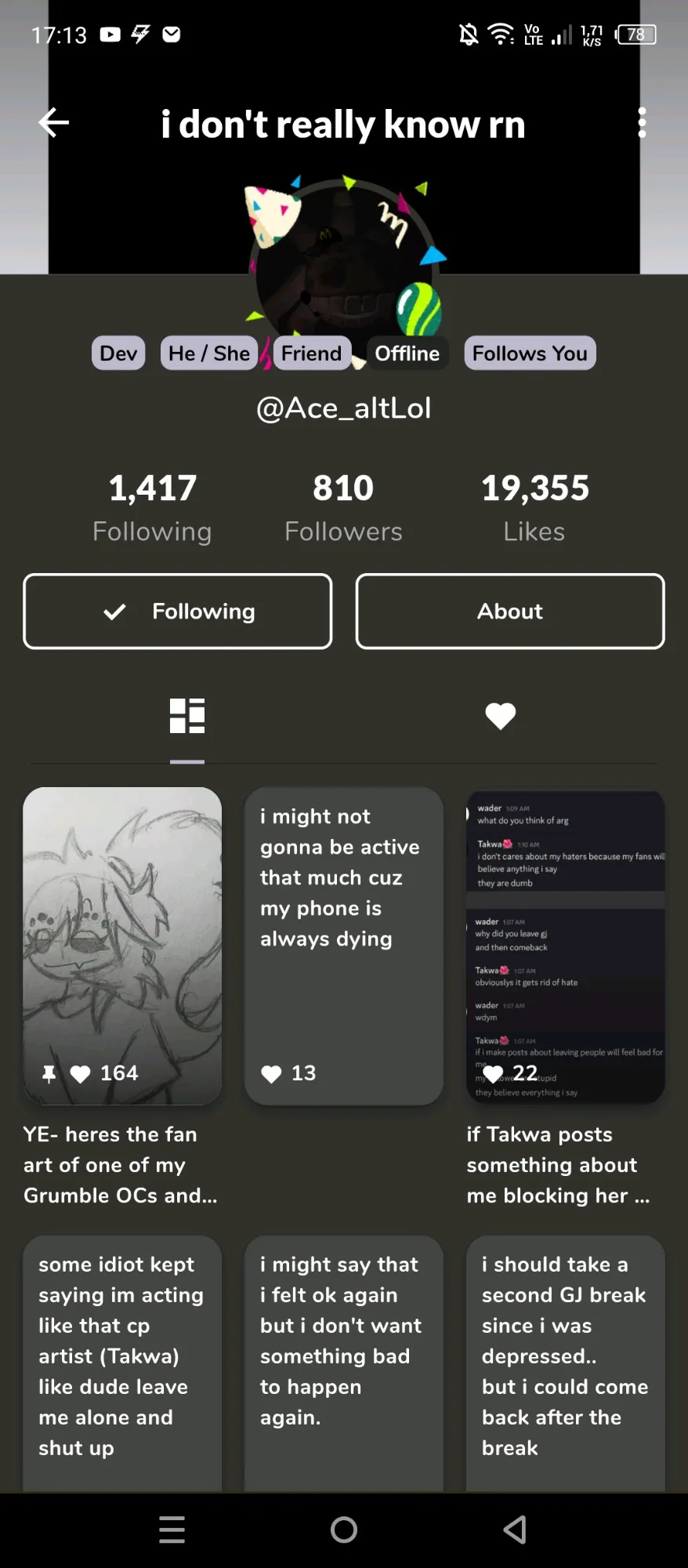View the 810 Followers list
The width and height of the screenshot is (688, 1568).
click(x=343, y=508)
